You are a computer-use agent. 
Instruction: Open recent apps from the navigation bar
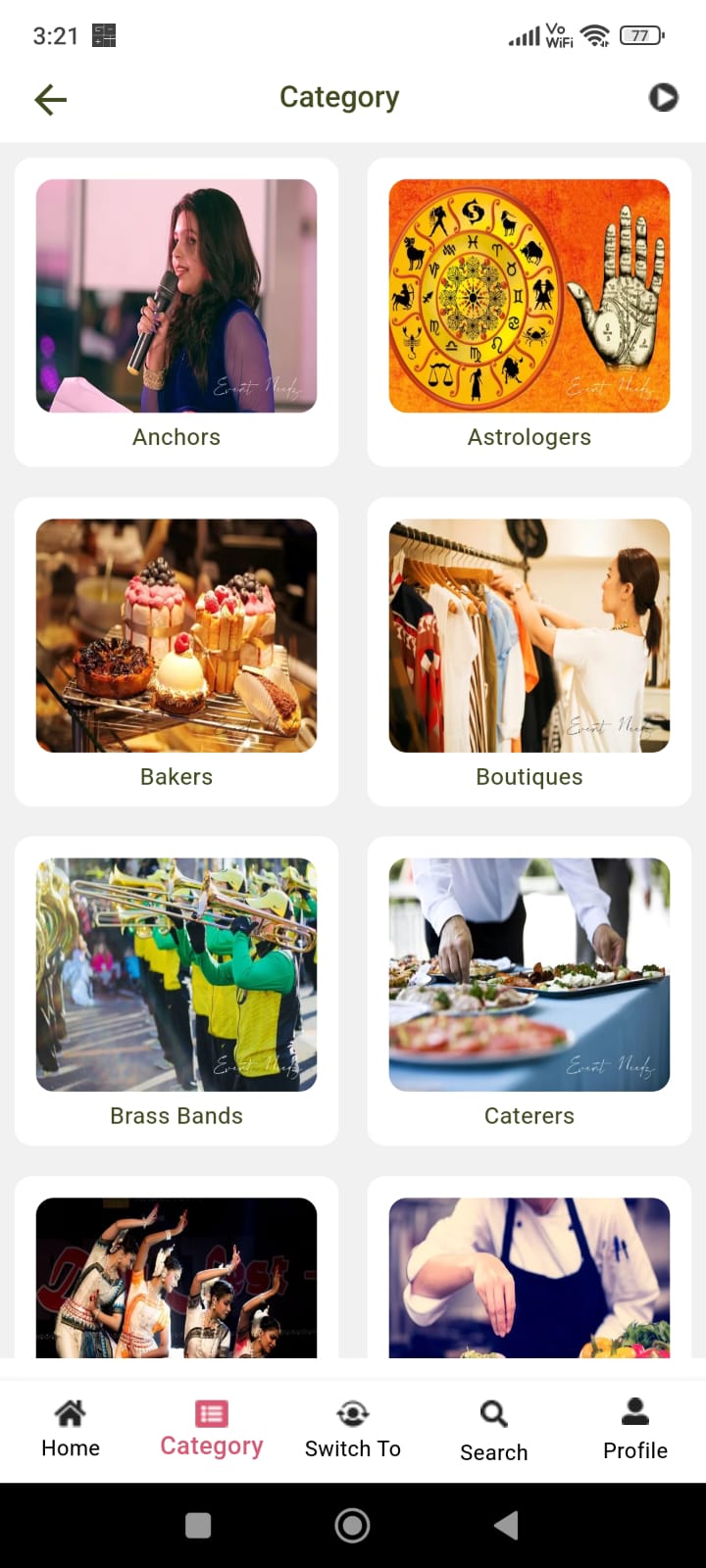tap(198, 1525)
